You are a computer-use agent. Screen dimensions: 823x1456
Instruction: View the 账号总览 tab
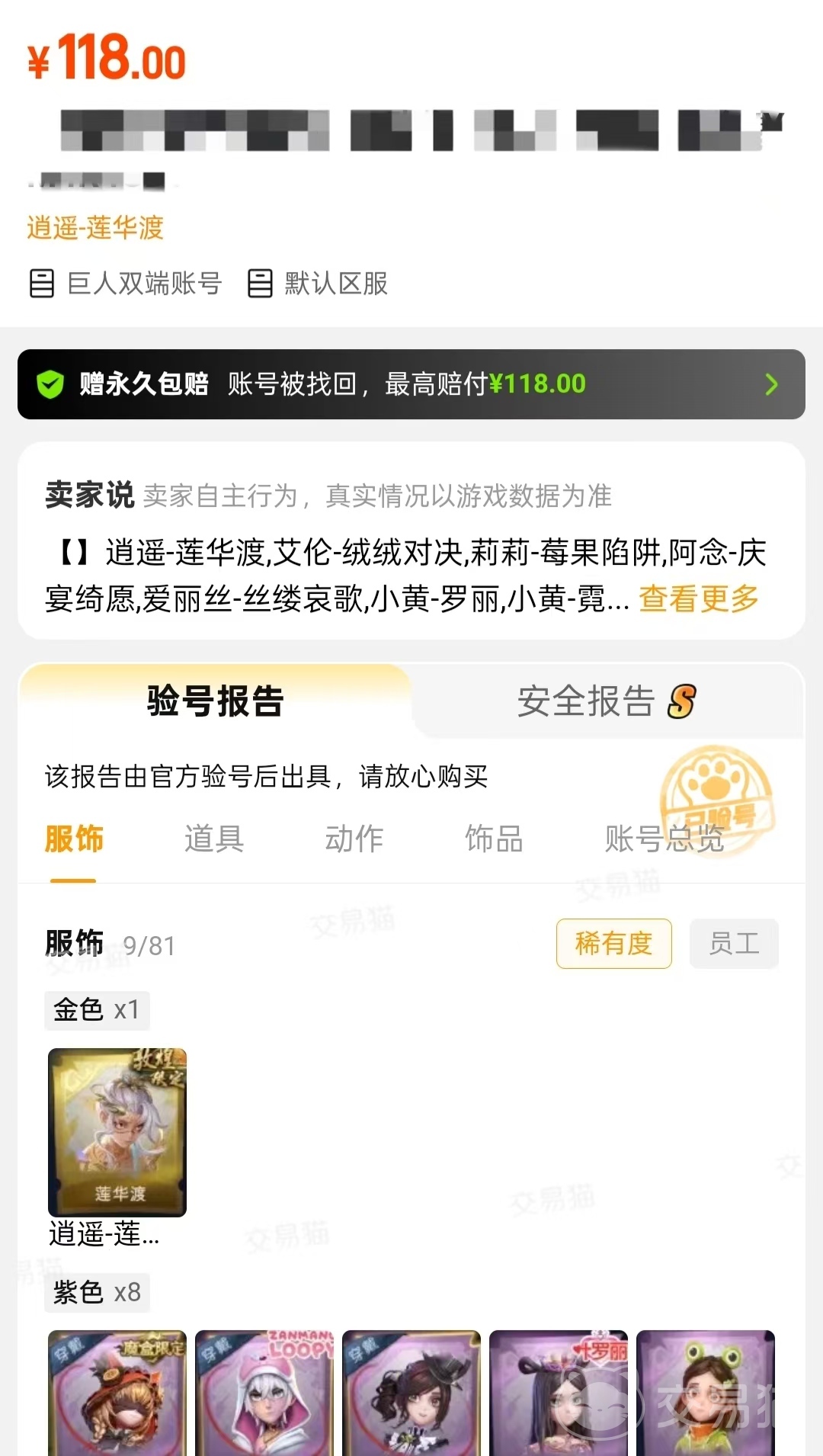[664, 839]
